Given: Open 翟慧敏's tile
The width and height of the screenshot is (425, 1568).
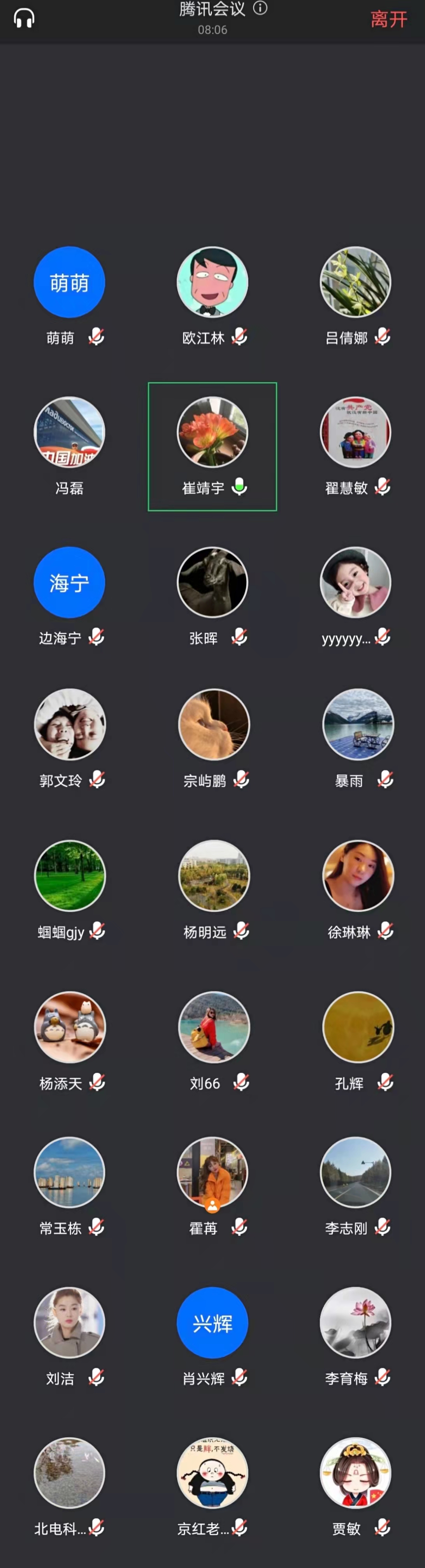Looking at the screenshot, I should click(356, 433).
